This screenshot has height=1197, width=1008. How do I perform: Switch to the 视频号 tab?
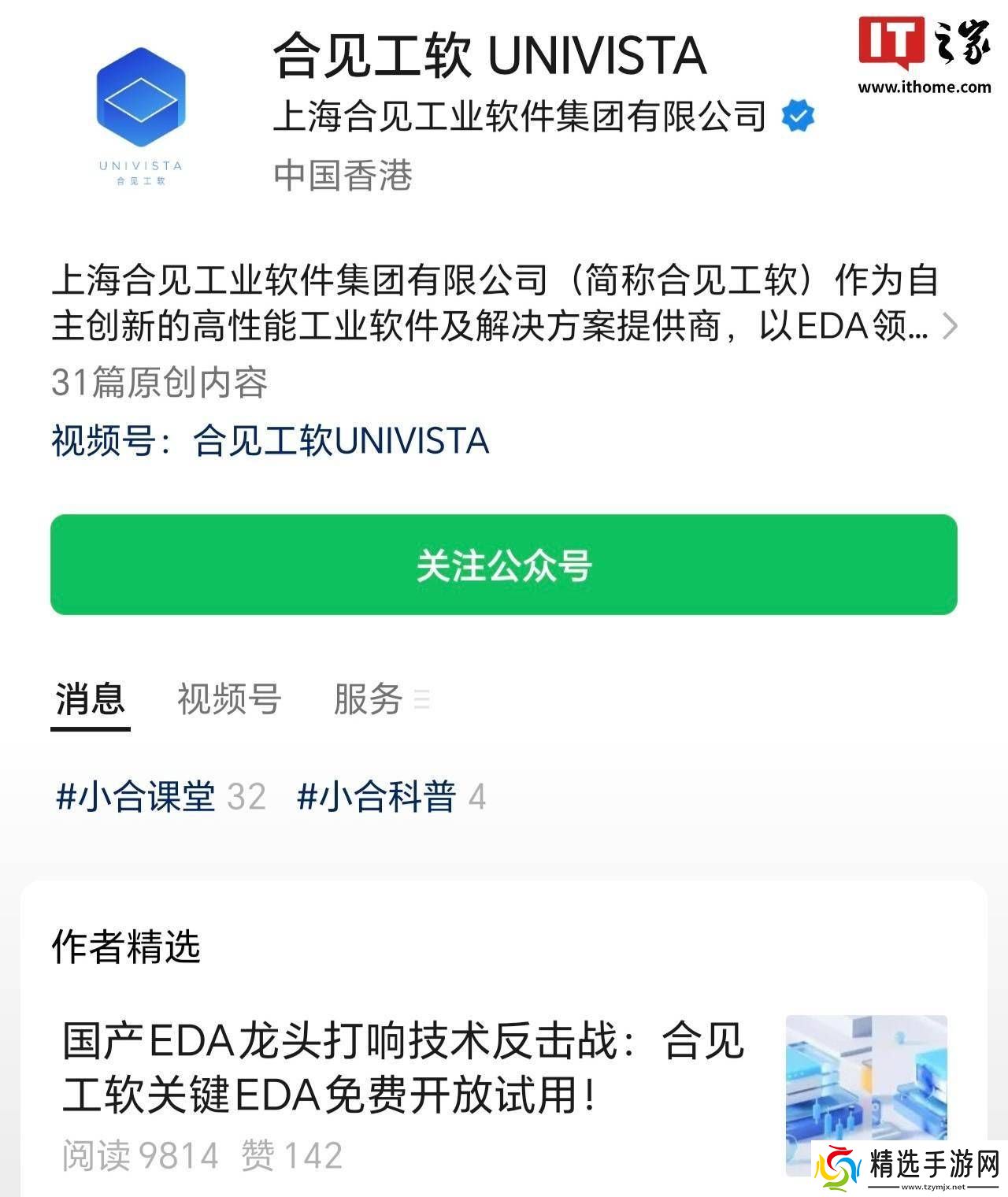(228, 699)
